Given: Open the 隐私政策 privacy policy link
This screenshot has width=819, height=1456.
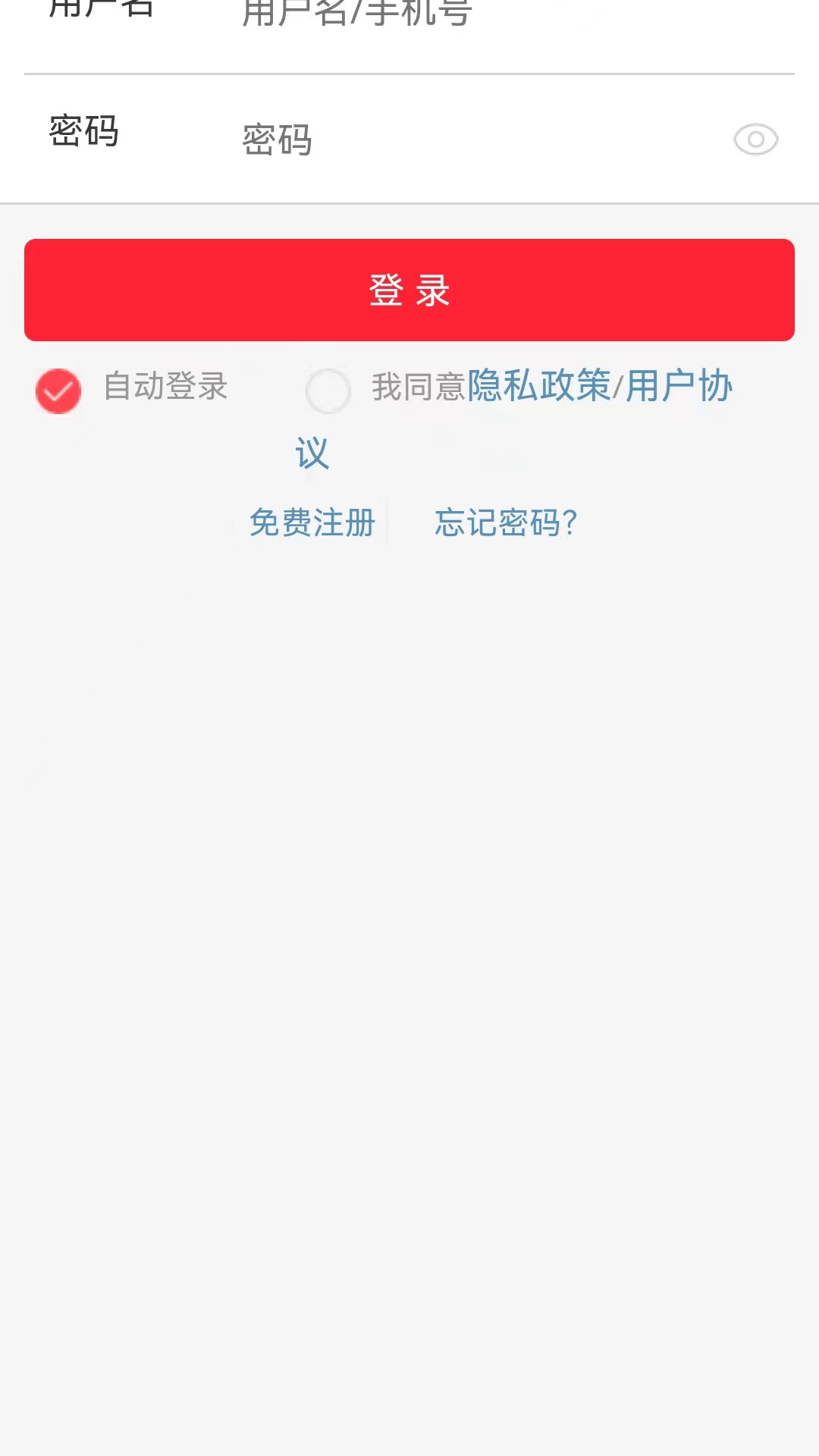Looking at the screenshot, I should click(x=540, y=388).
